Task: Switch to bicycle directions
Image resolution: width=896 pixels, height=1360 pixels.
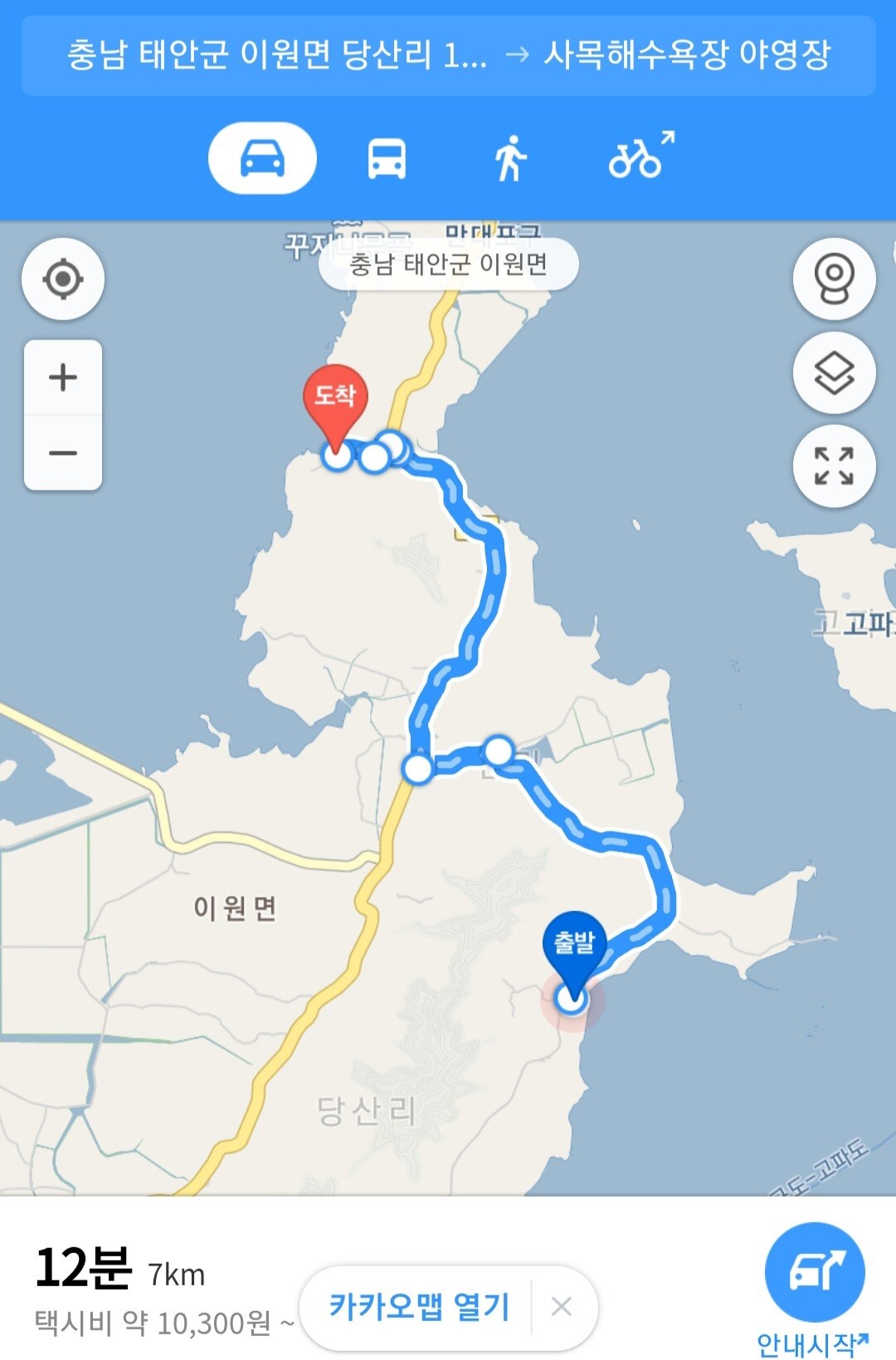Action: [x=640, y=156]
